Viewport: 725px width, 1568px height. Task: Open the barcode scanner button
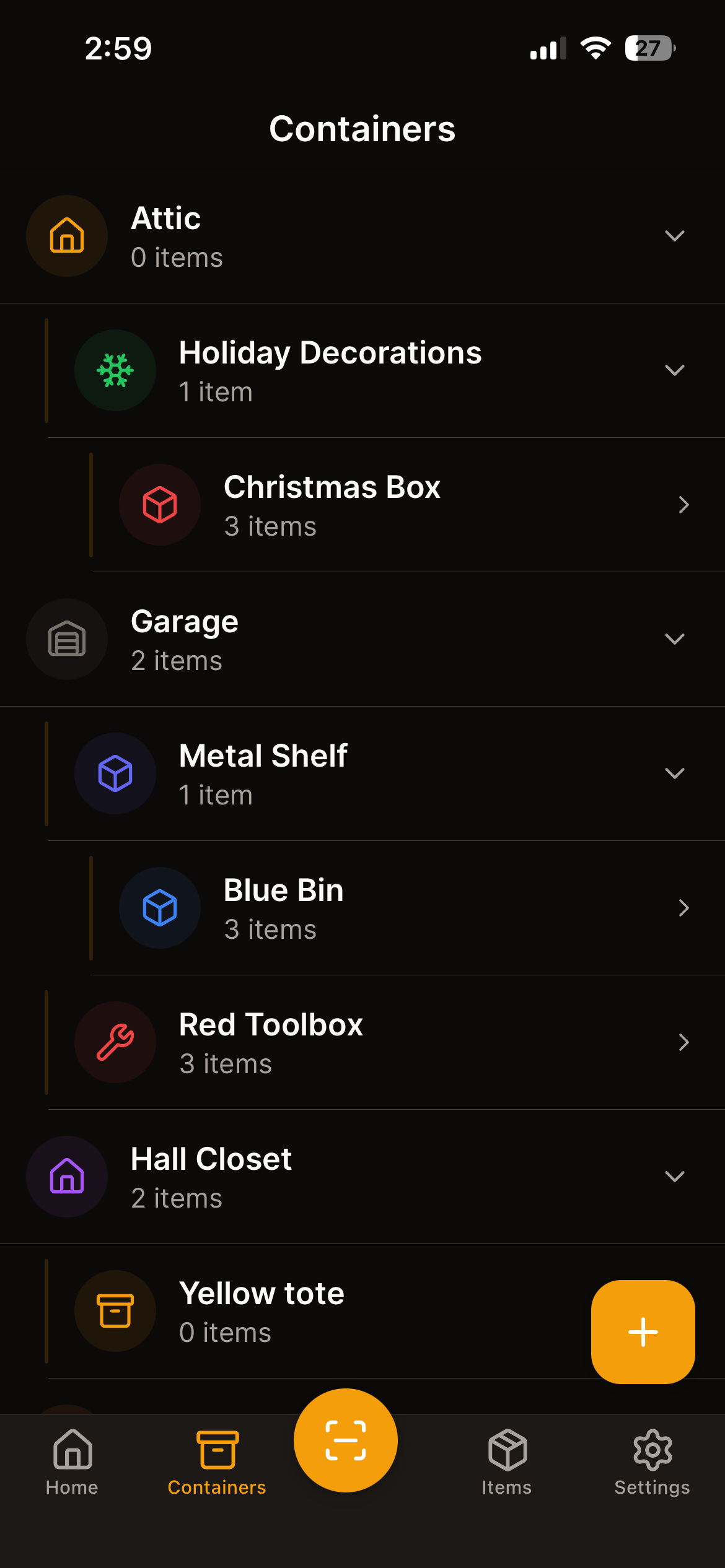pos(345,1440)
